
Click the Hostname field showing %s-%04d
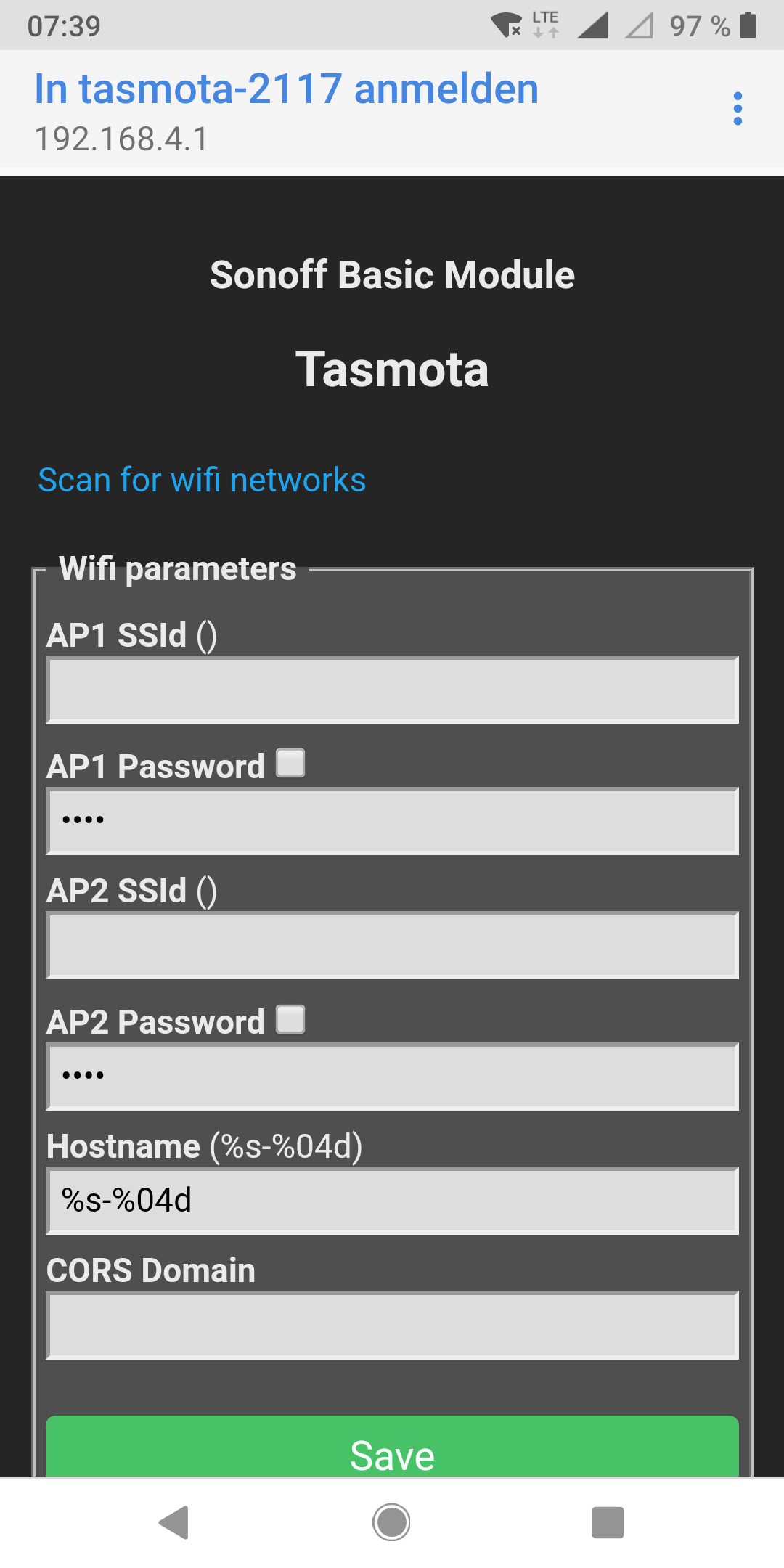[x=392, y=1200]
